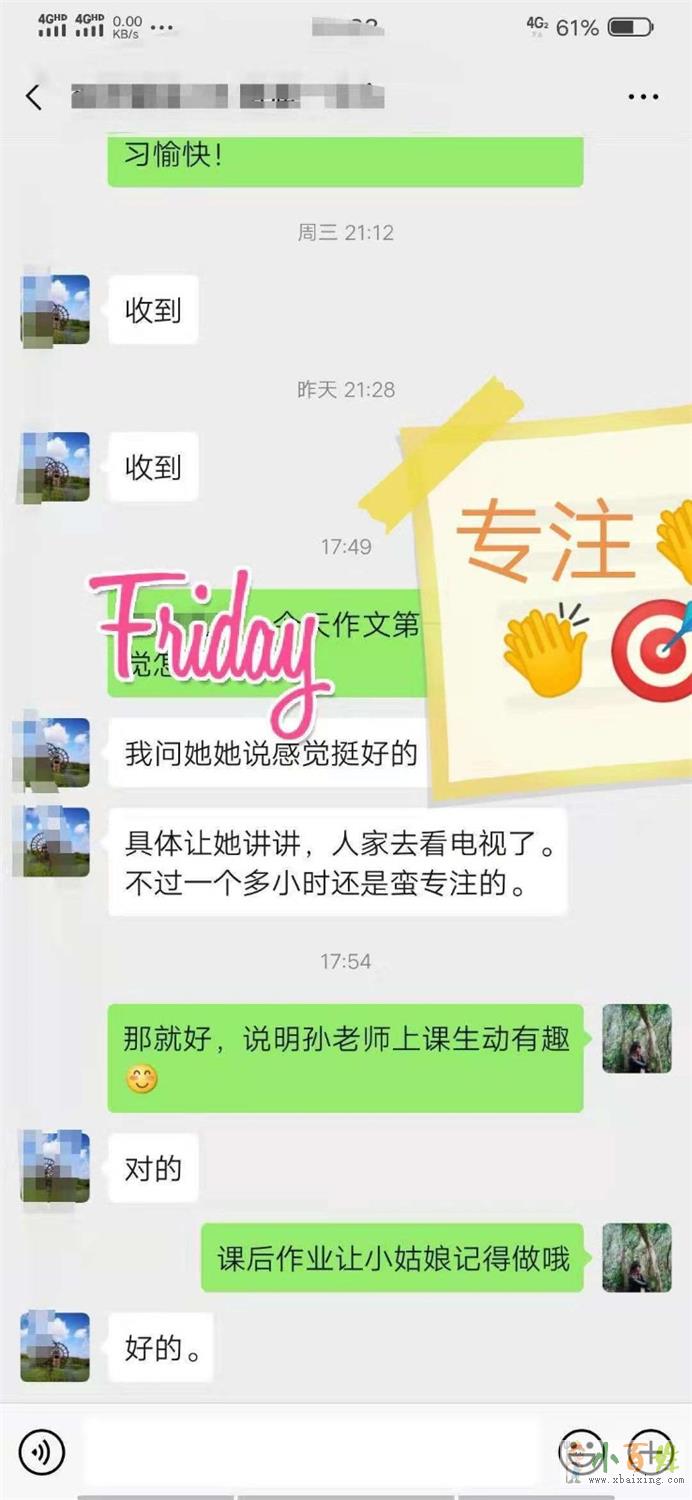Open the emoji sticker panel
The width and height of the screenshot is (692, 1500).
[x=581, y=1451]
